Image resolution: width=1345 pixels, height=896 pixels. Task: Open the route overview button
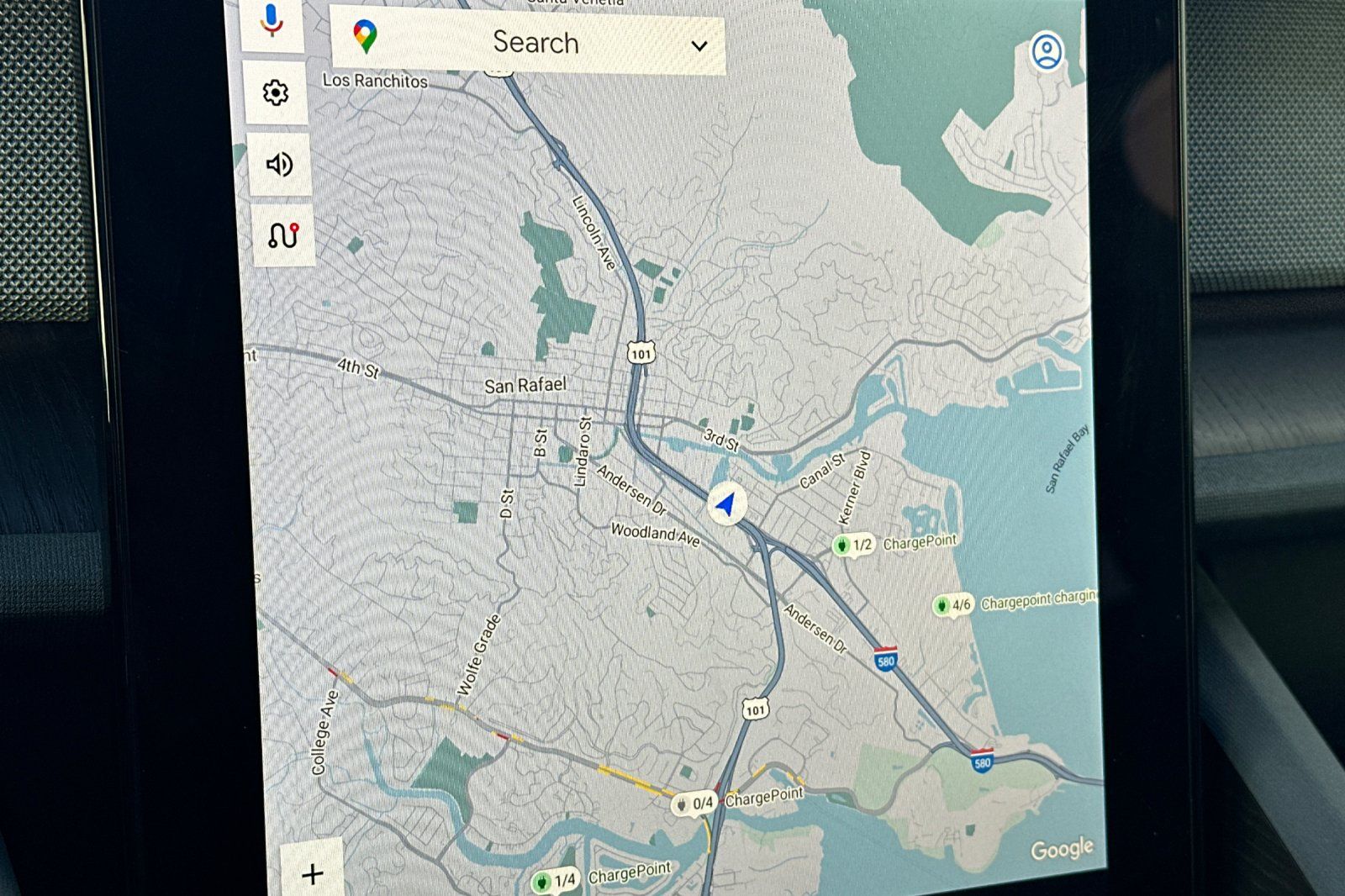(x=283, y=235)
